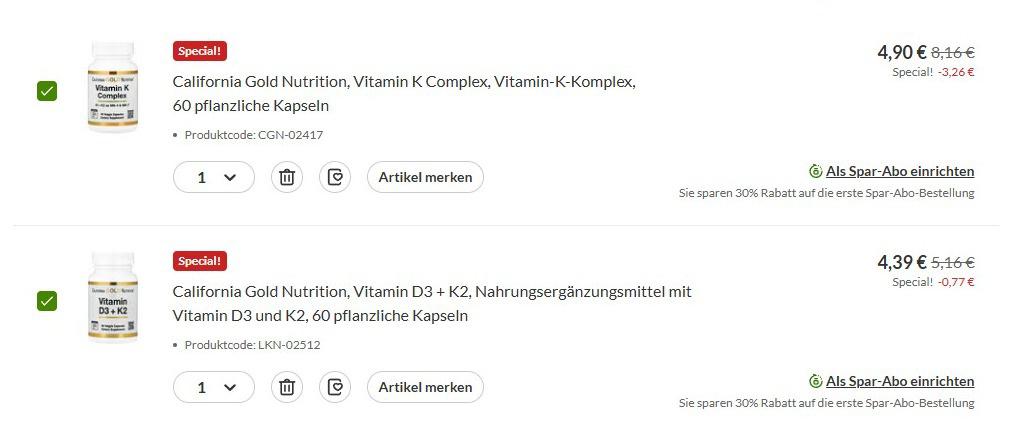1011x444 pixels.
Task: Open quantity dropdown for Vitamin D3 + K2
Action: click(x=214, y=387)
